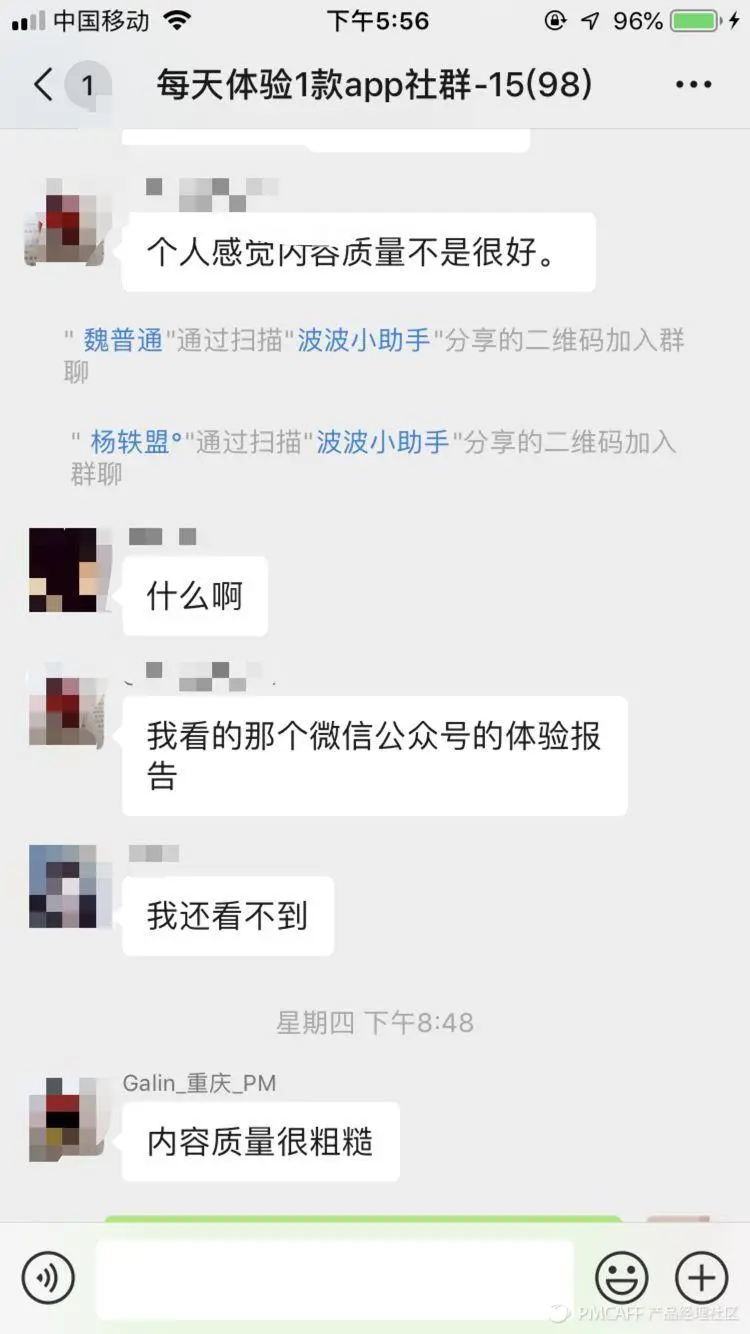The image size is (750, 1334).
Task: Tap the avatar beside 什么啊 message
Action: [x=64, y=570]
